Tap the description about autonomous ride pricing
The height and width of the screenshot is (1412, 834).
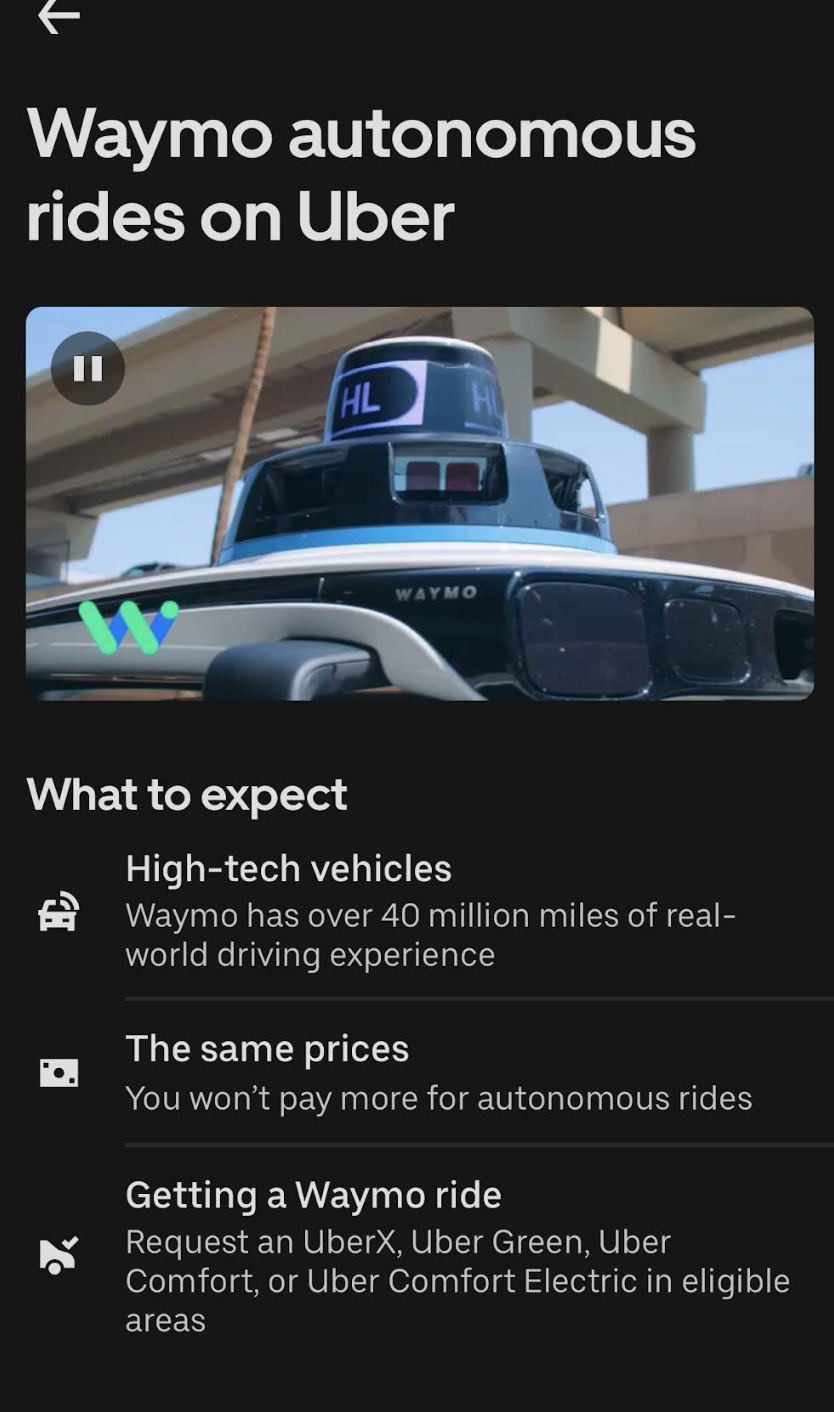pyautogui.click(x=439, y=1098)
